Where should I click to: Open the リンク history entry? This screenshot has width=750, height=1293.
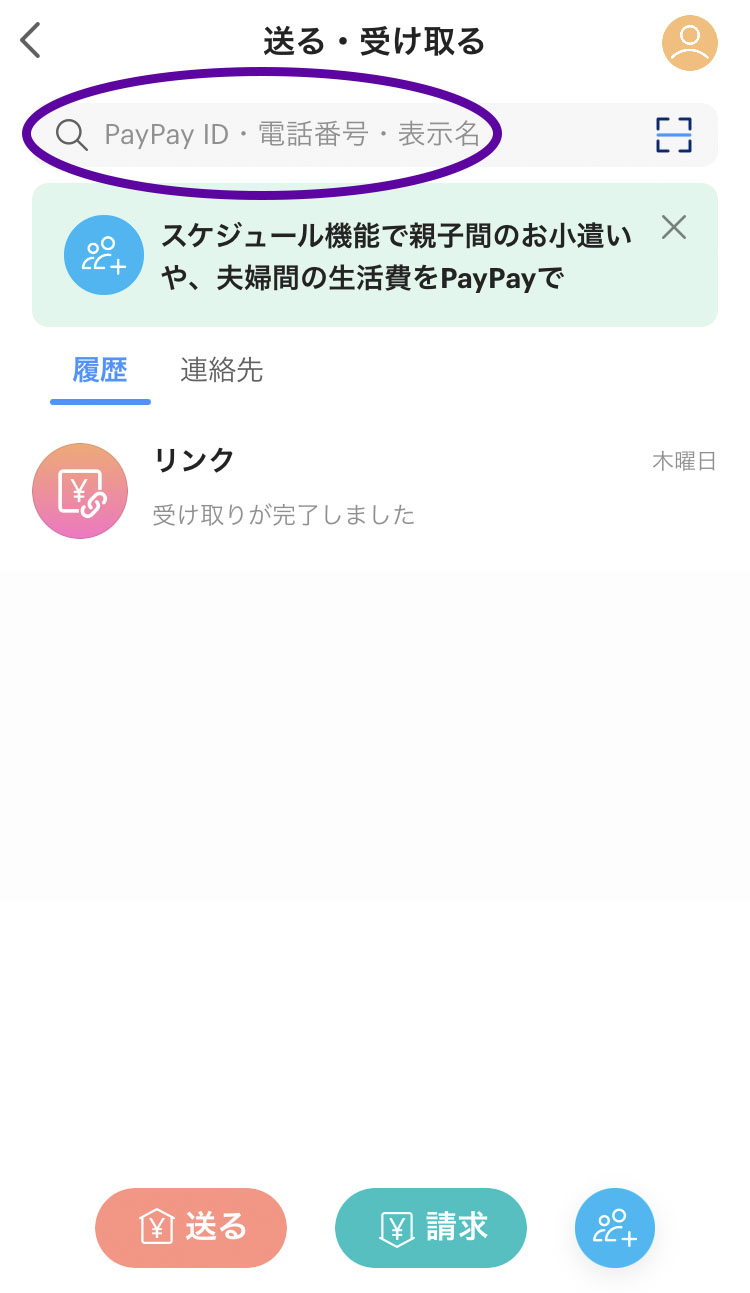(x=375, y=490)
